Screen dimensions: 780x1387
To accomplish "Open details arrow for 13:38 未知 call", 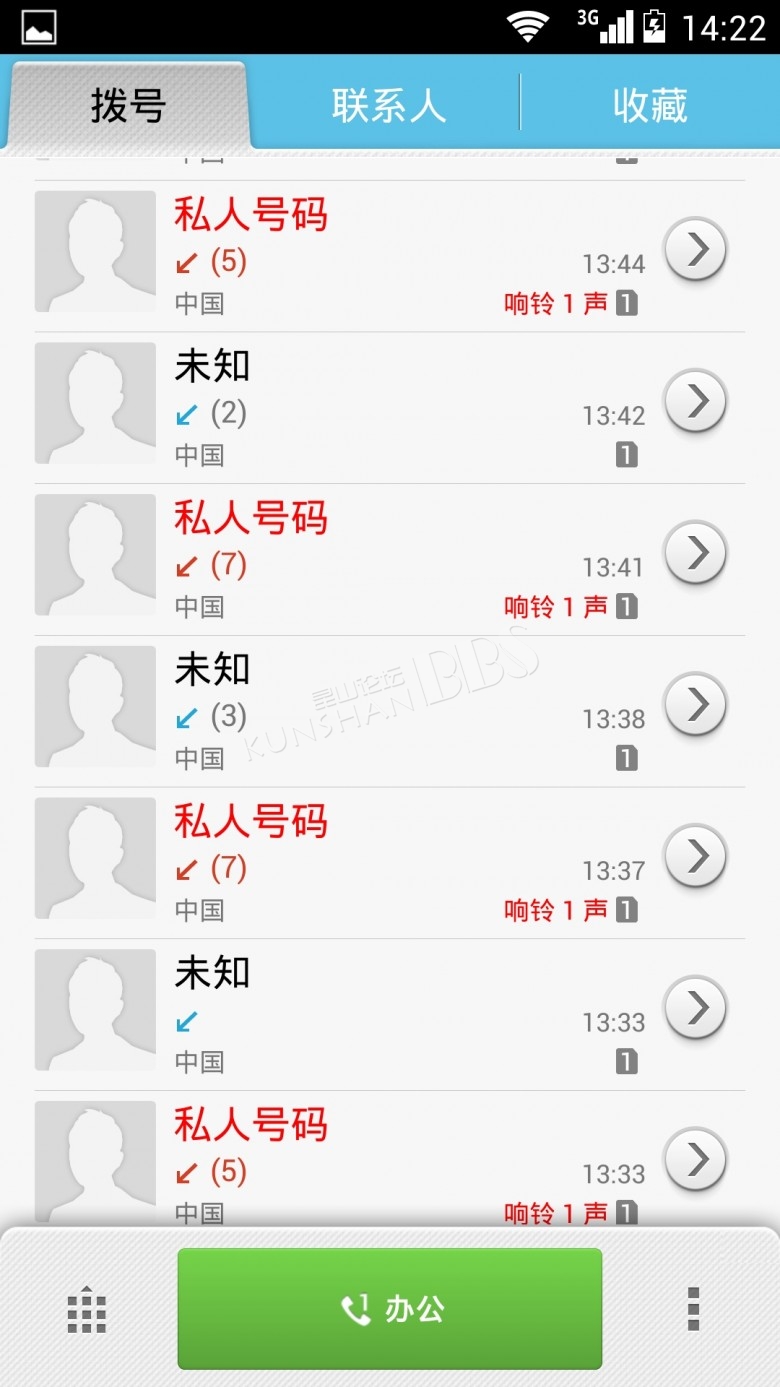I will pyautogui.click(x=695, y=704).
